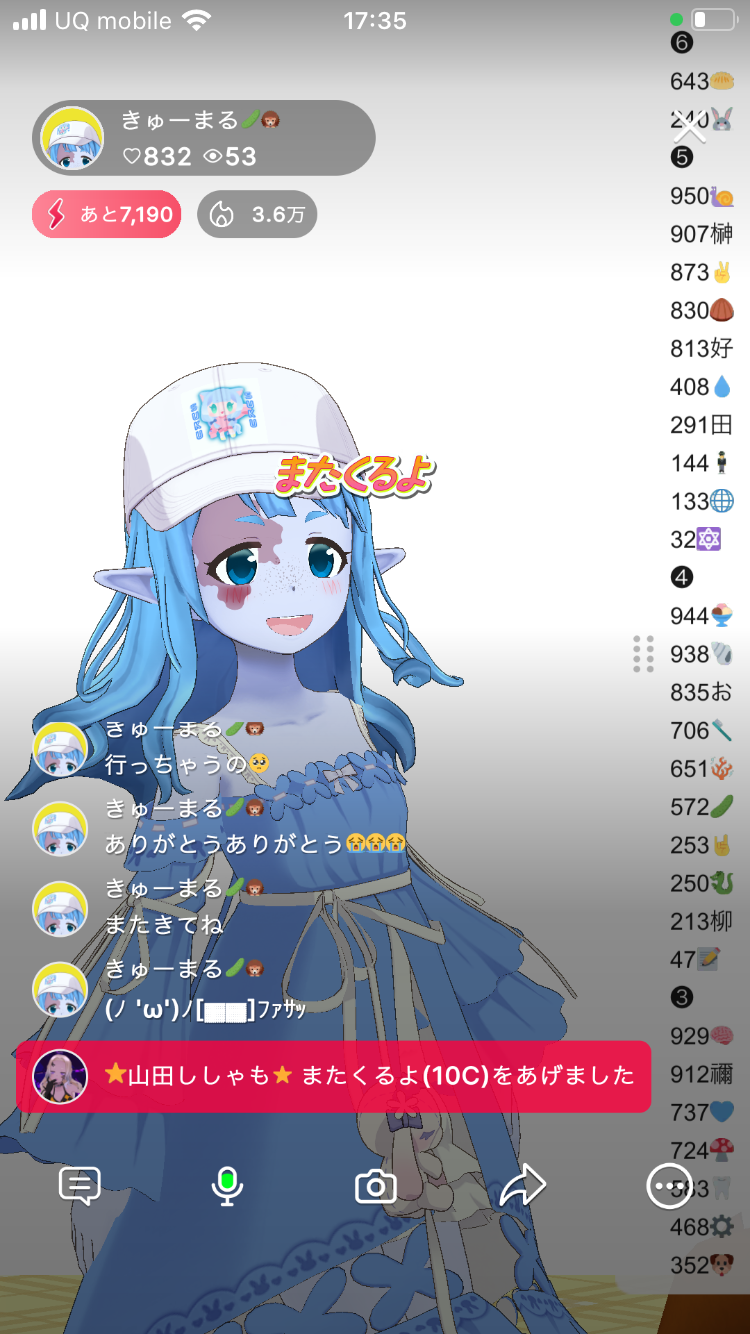The height and width of the screenshot is (1334, 750).
Task: Open the 3.6万 flame points chip
Action: [x=257, y=214]
